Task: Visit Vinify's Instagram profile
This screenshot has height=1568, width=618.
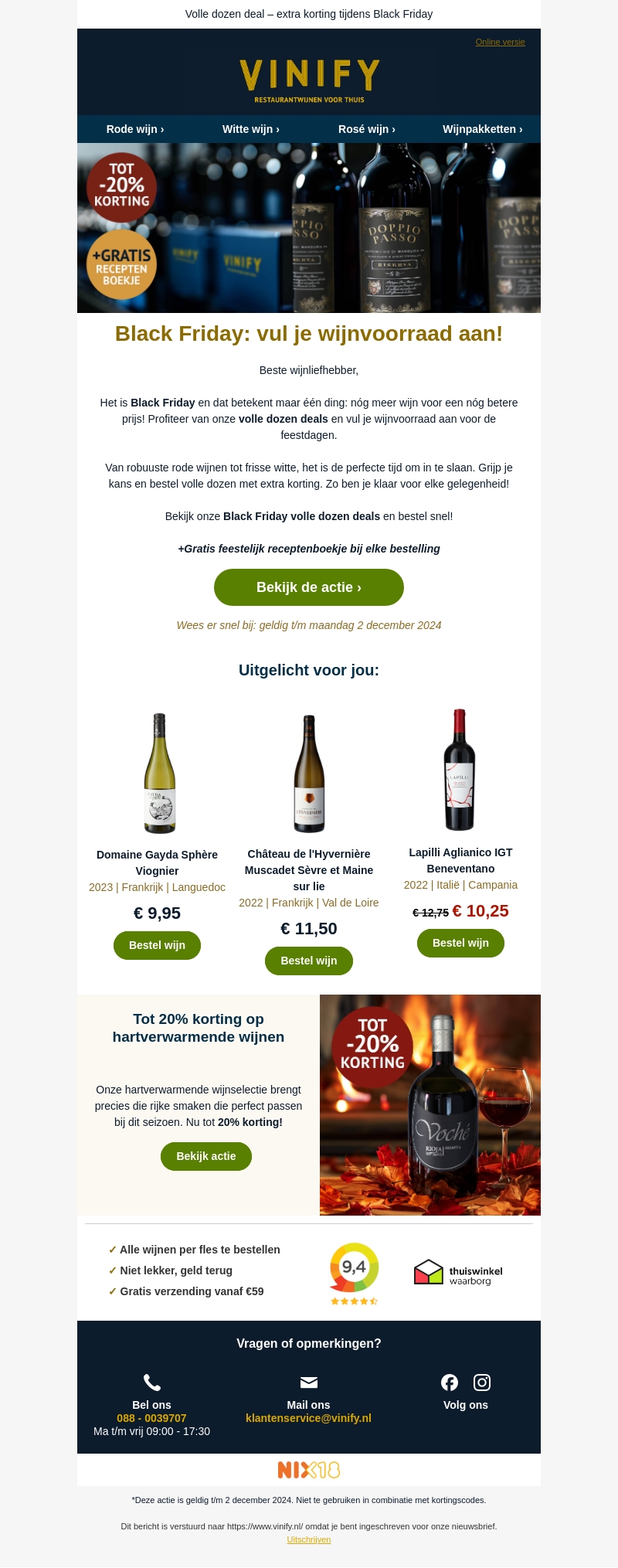Action: pyautogui.click(x=482, y=1383)
